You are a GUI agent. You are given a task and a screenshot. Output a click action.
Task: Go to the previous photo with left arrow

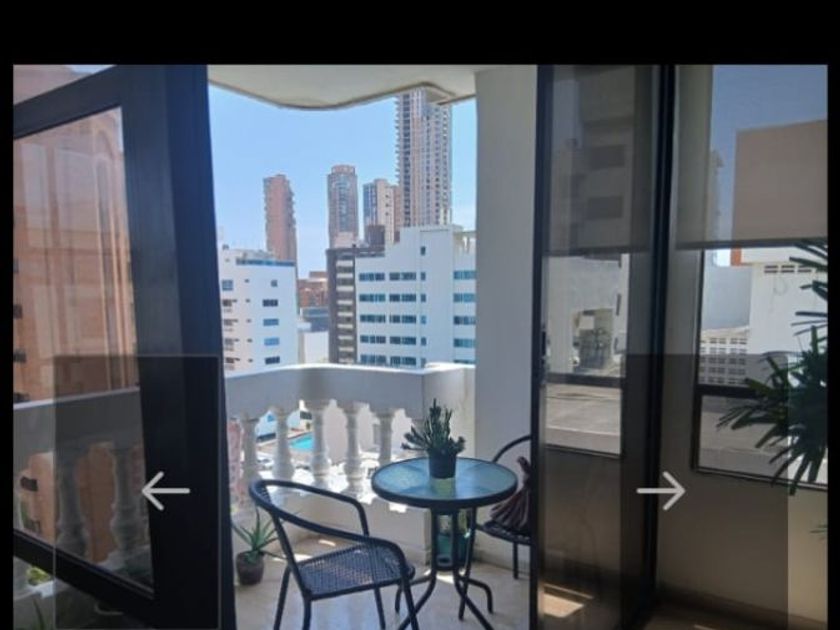click(166, 491)
